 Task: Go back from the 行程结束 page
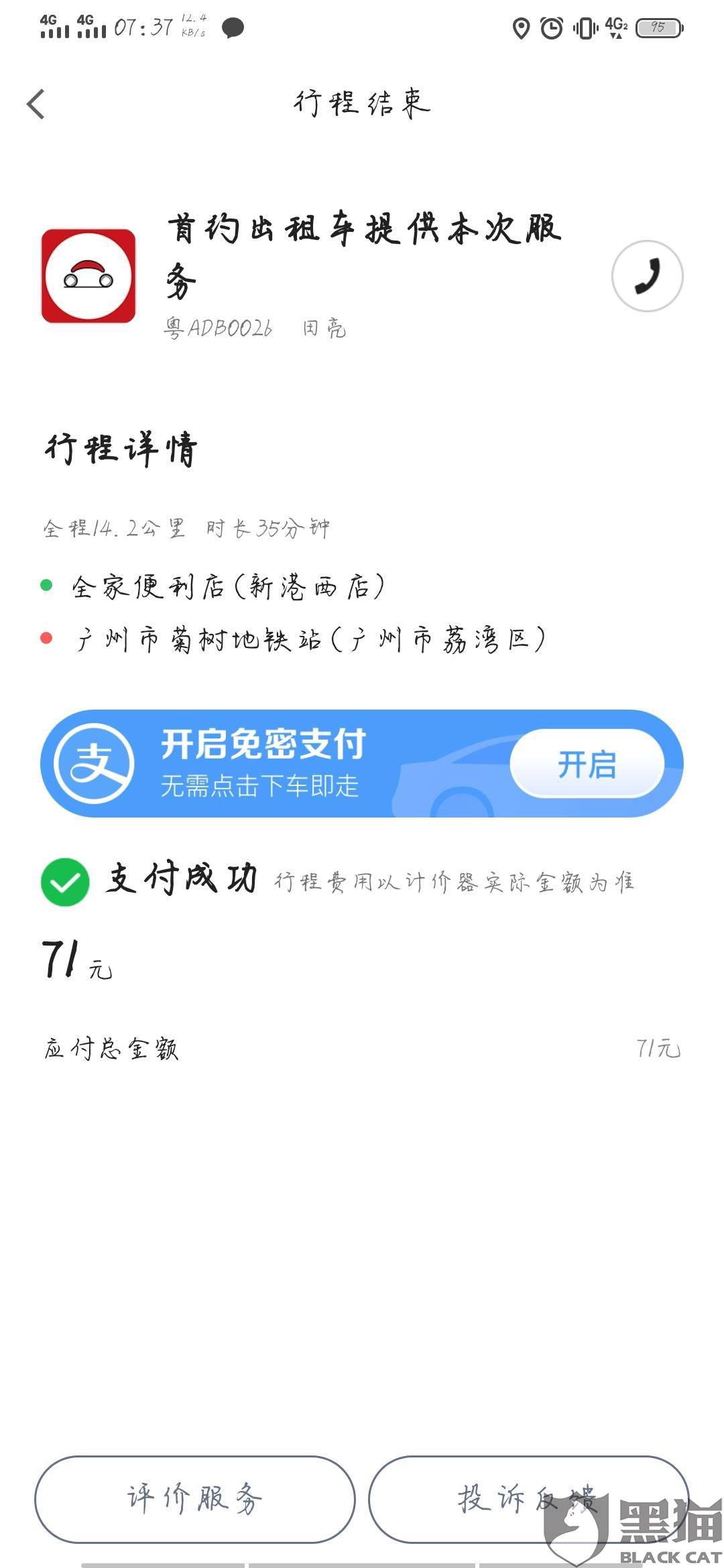click(x=36, y=105)
